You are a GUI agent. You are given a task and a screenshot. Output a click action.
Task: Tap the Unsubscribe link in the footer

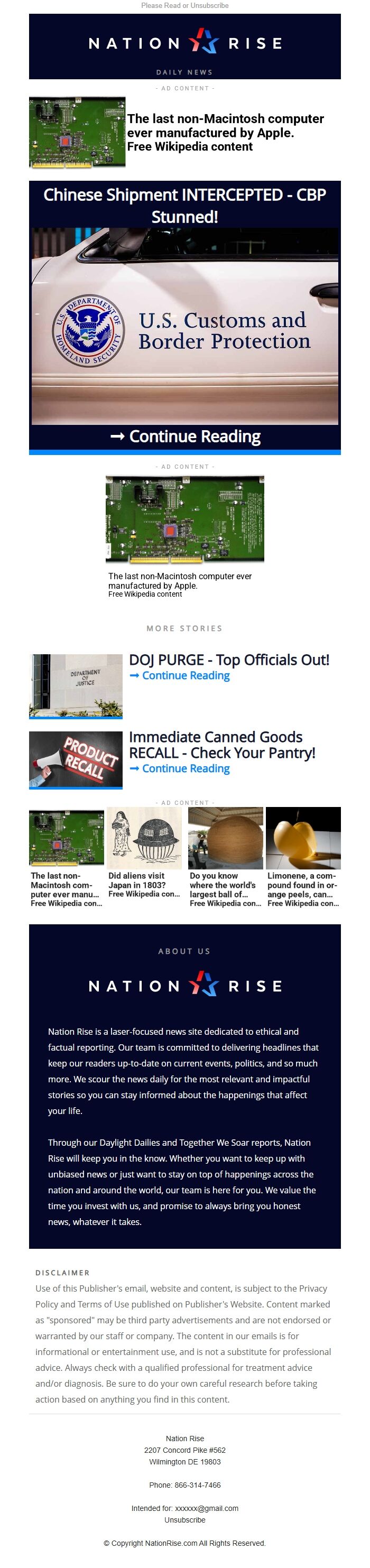tap(184, 1520)
